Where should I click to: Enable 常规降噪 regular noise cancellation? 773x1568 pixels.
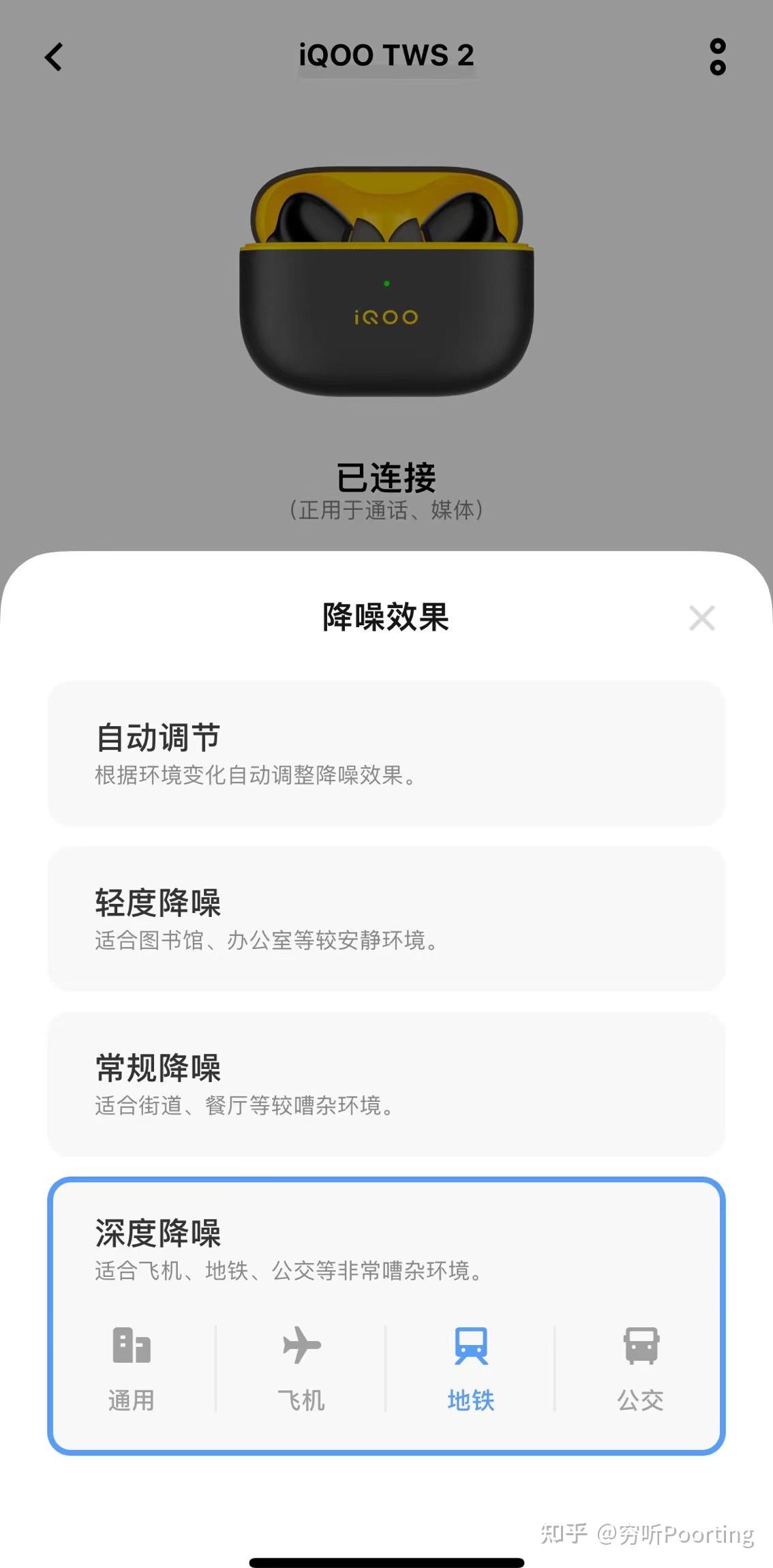click(386, 1084)
